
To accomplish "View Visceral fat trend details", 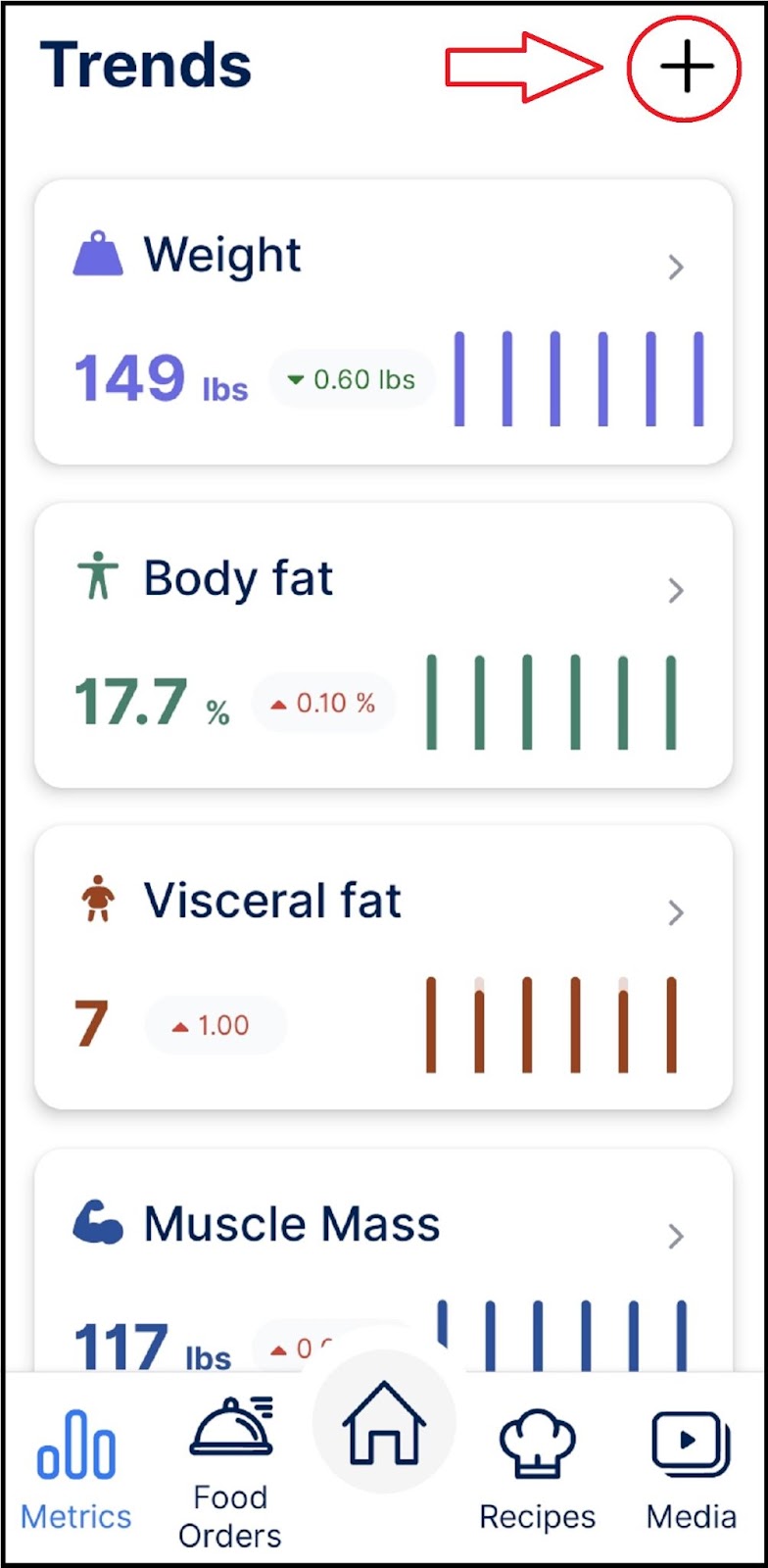I will [383, 967].
